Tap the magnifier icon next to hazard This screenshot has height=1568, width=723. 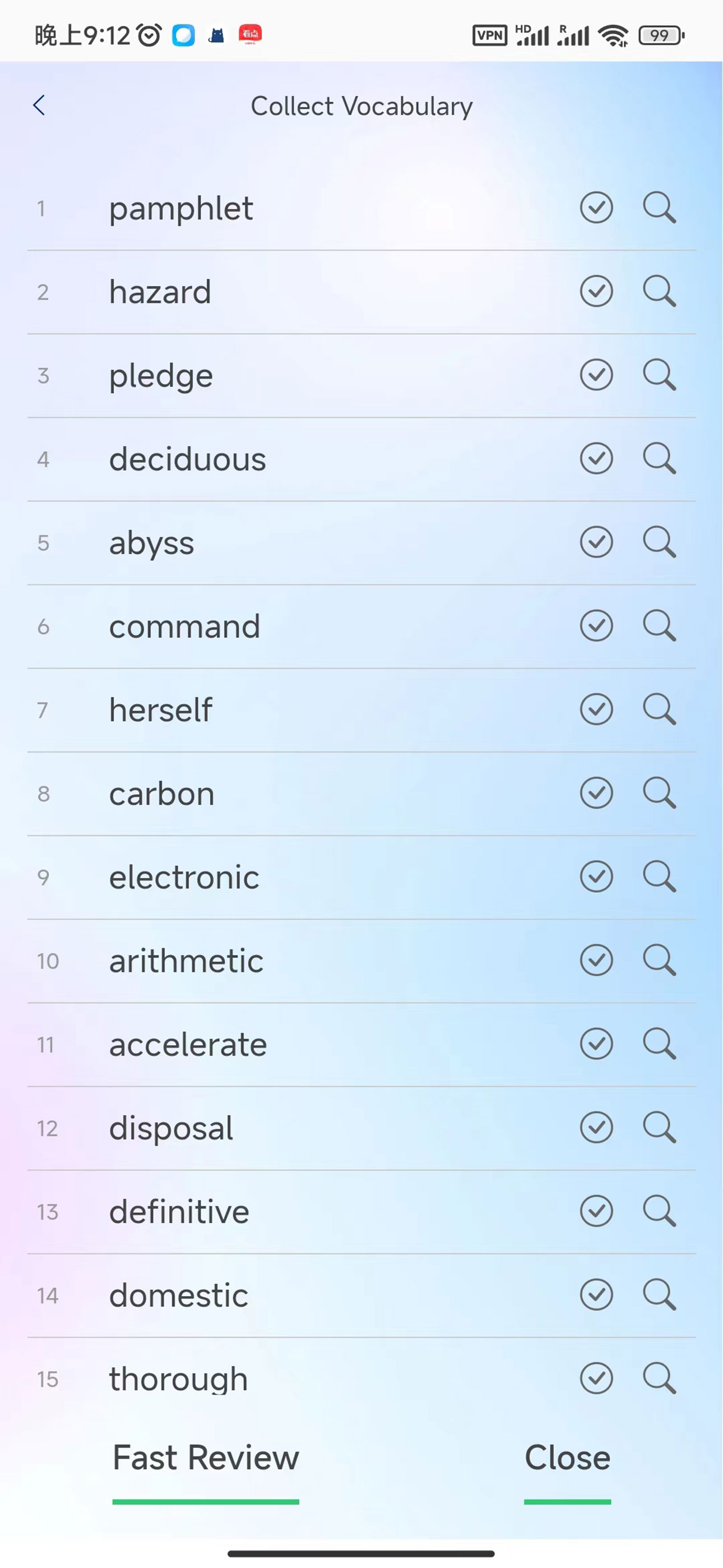659,291
